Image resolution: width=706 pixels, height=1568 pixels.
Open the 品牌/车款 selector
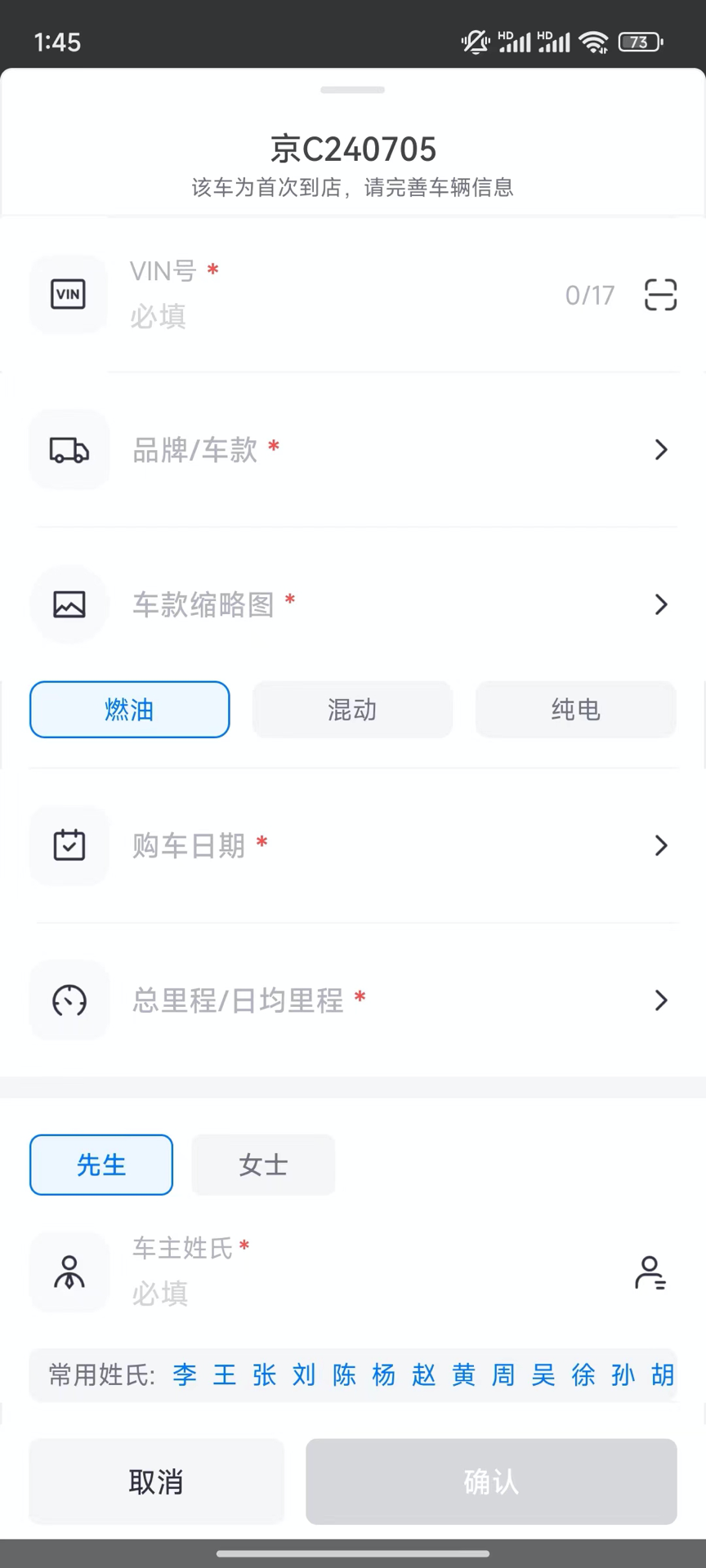click(x=353, y=449)
